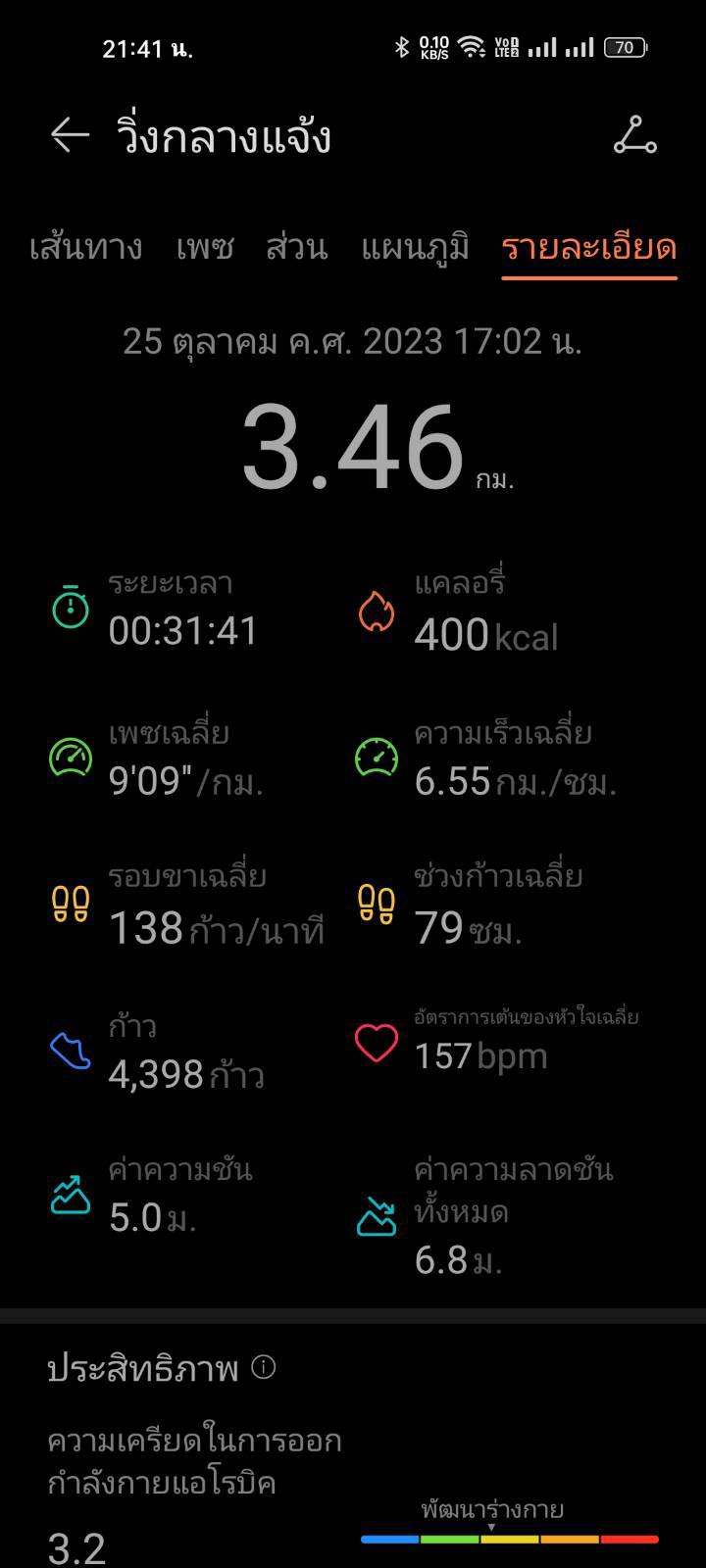Open the info icon beside ประสิทธิภาพ

click(x=264, y=1367)
